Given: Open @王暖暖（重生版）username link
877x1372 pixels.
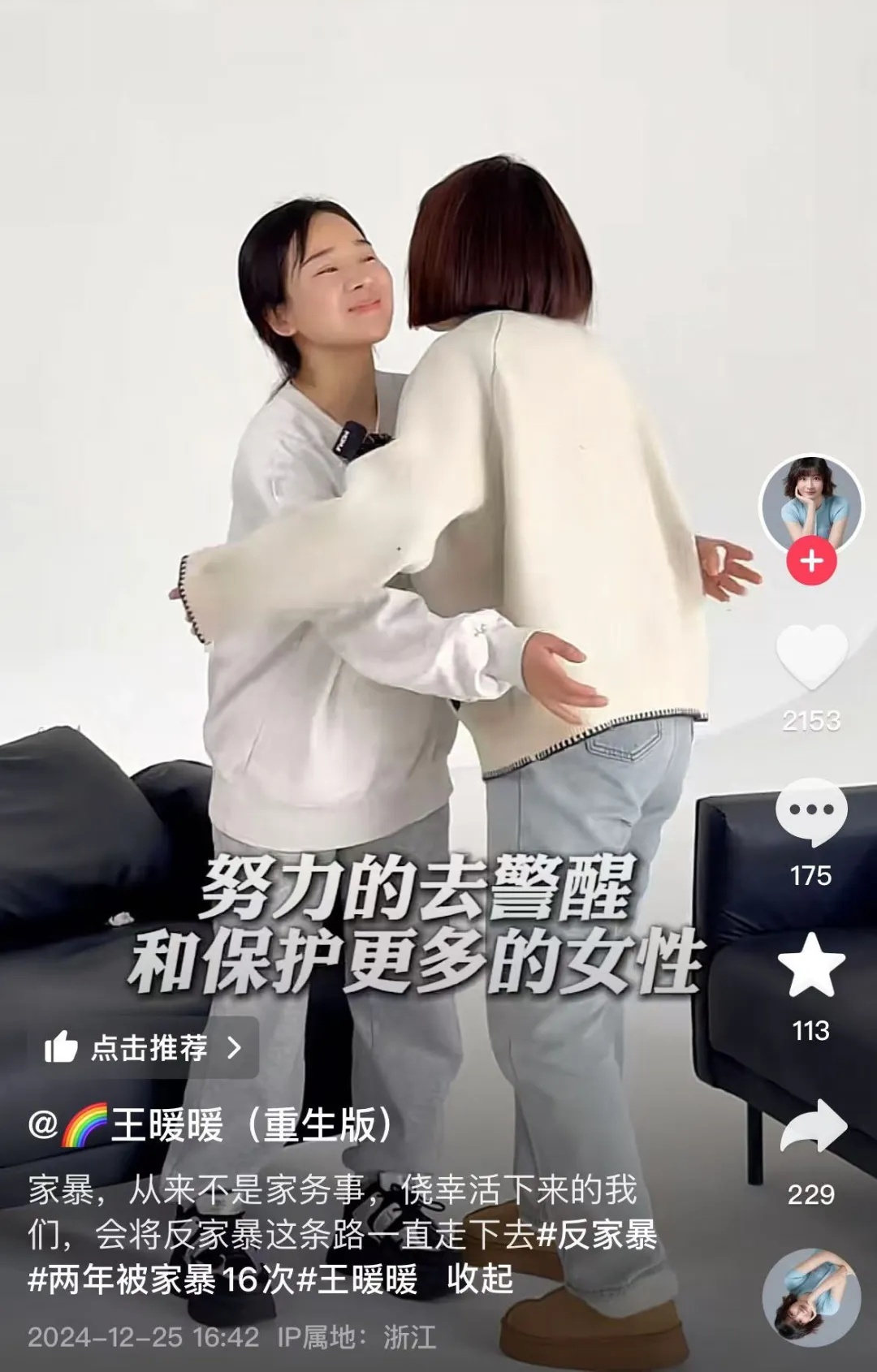Looking at the screenshot, I should pyautogui.click(x=211, y=1125).
